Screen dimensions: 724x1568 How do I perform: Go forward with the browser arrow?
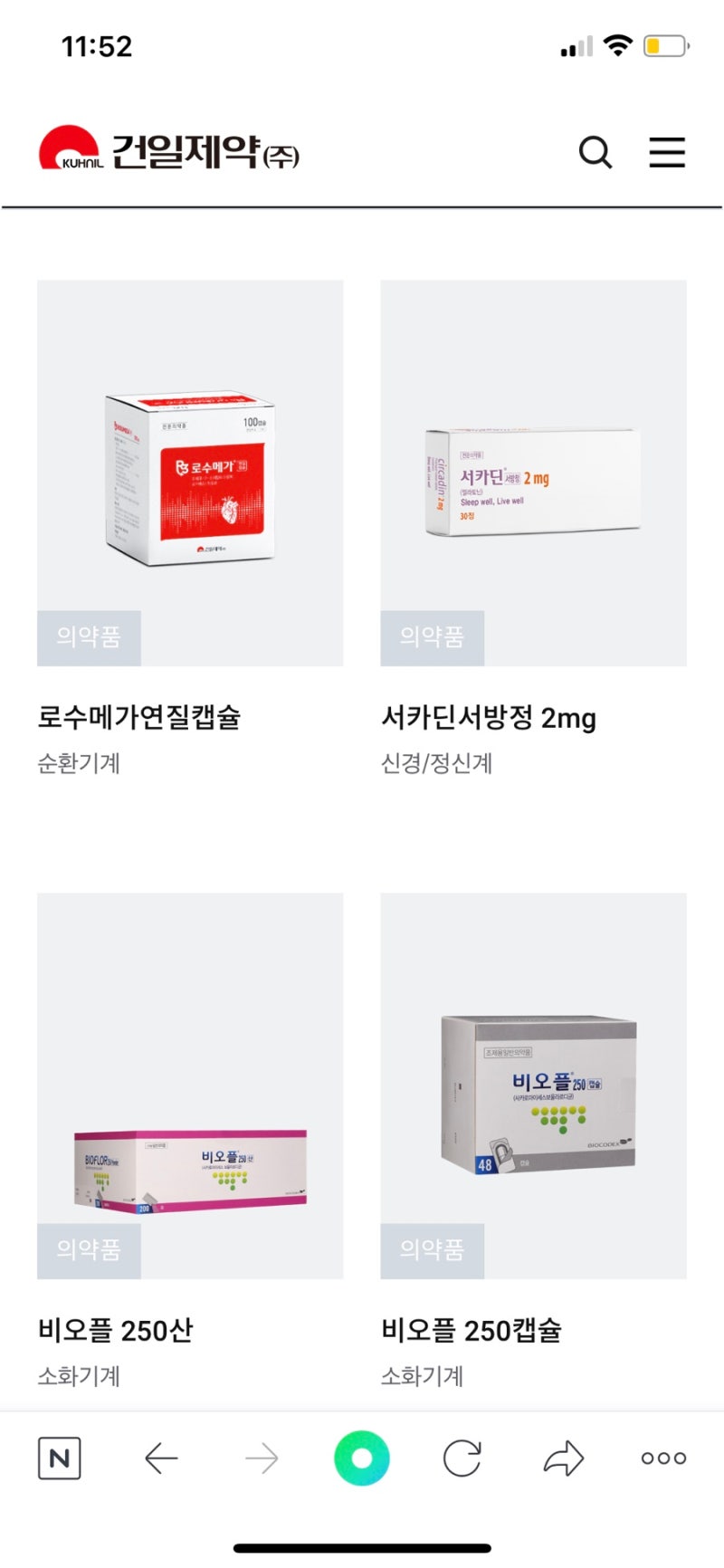tap(262, 1458)
